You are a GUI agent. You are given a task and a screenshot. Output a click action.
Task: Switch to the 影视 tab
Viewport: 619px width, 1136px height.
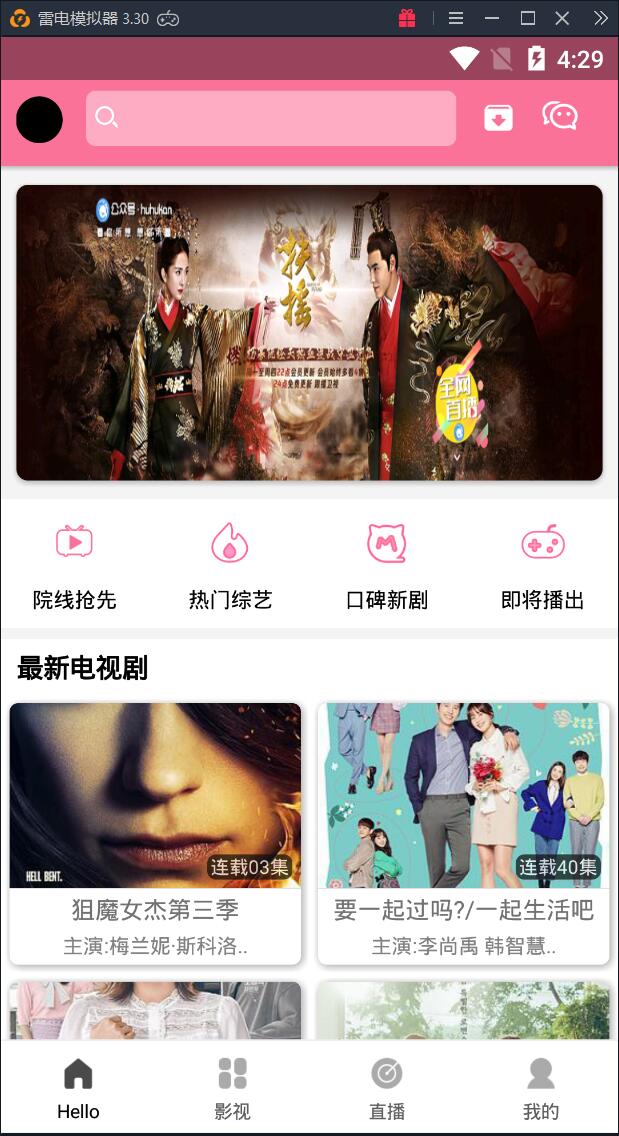[x=232, y=1088]
